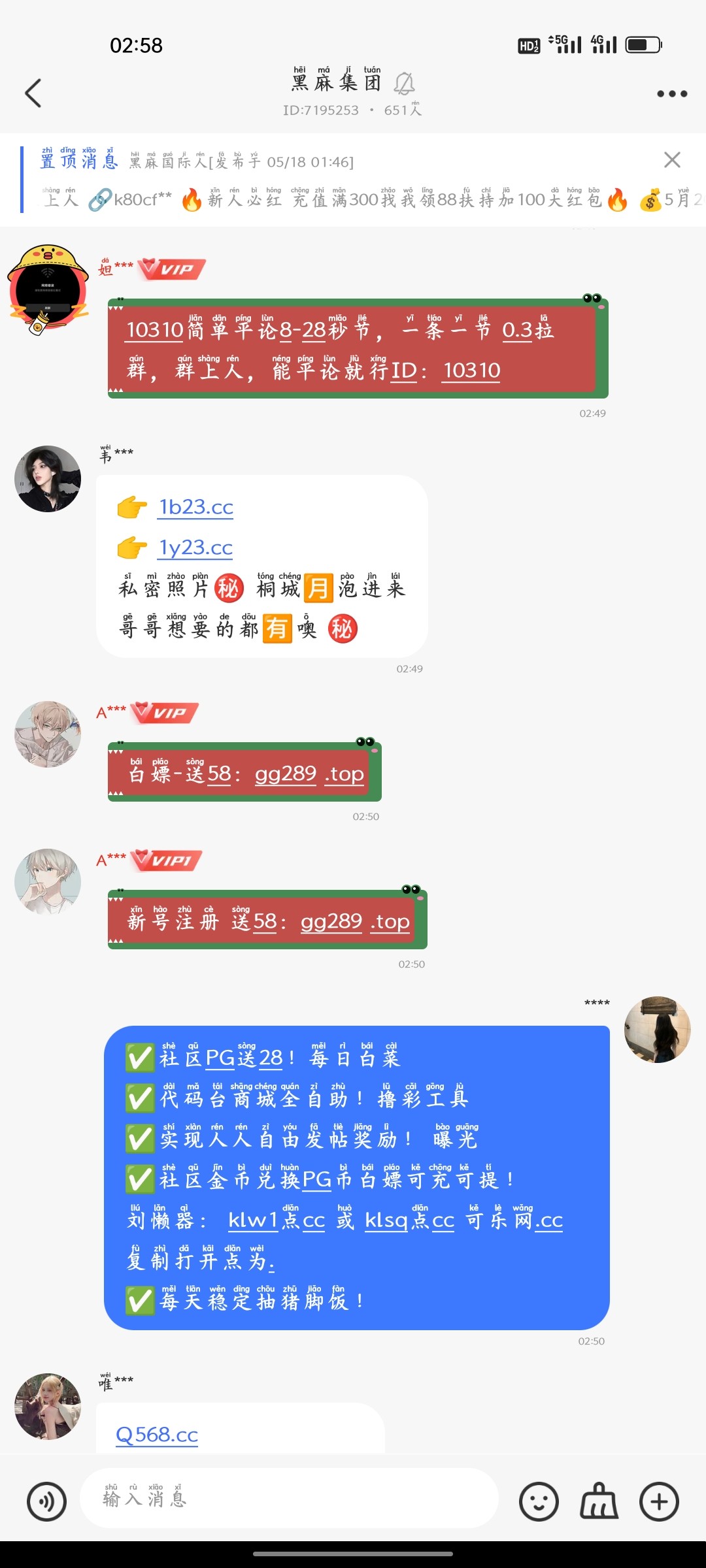The height and width of the screenshot is (1568, 706).
Task: Tap the 1y23.cc pointing-finger link
Action: (x=195, y=548)
